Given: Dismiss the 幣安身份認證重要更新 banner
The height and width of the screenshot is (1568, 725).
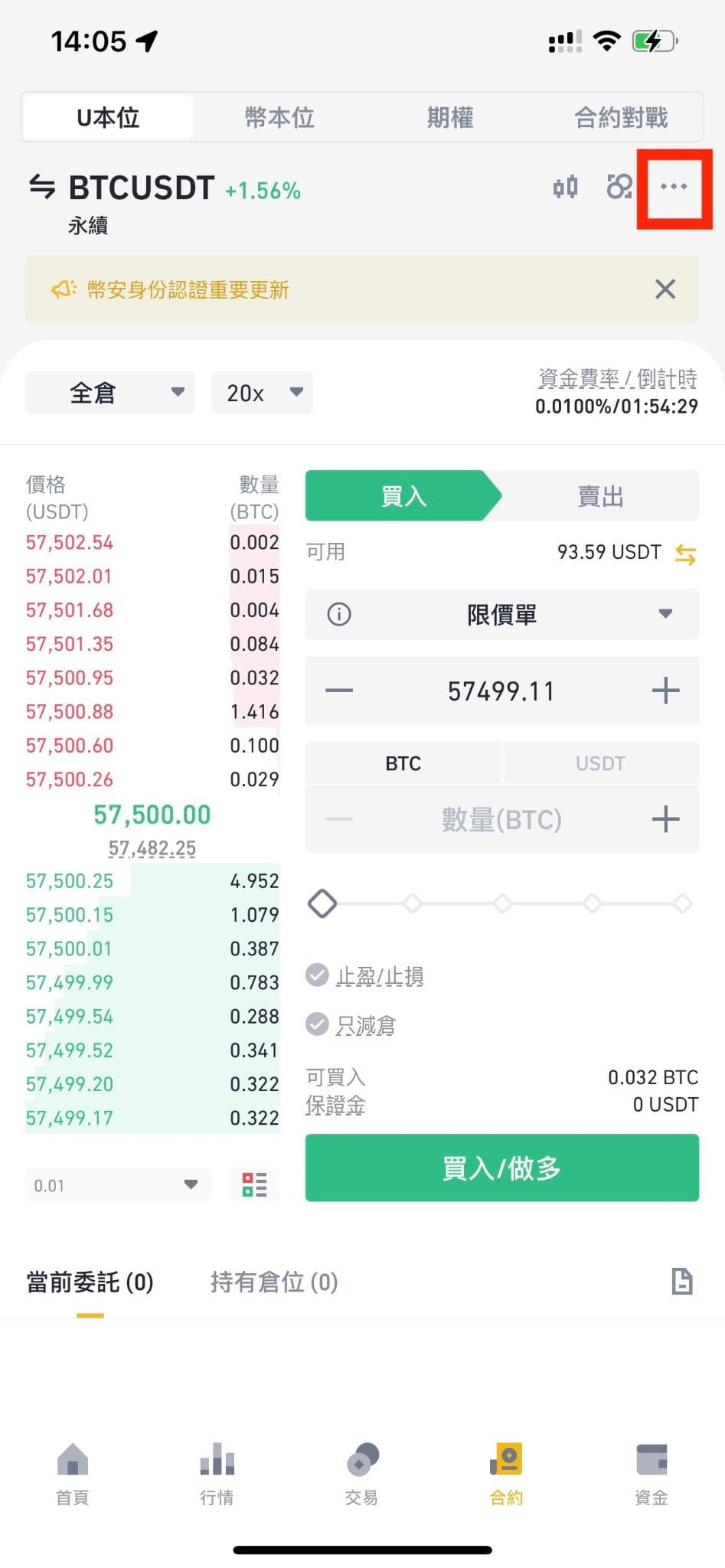Looking at the screenshot, I should (665, 289).
